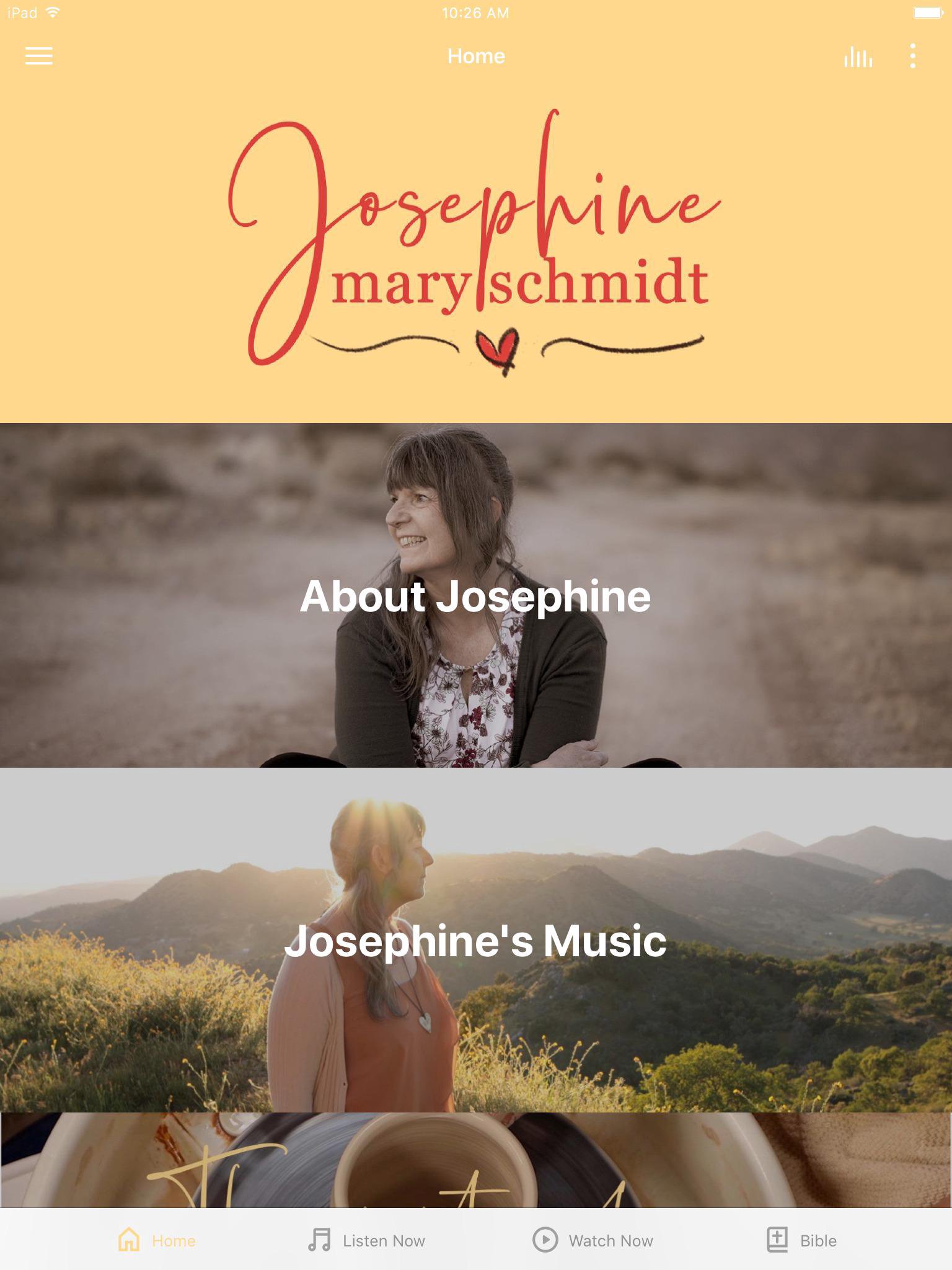Image resolution: width=952 pixels, height=1270 pixels.
Task: Open the About Josephine card
Action: tap(476, 595)
